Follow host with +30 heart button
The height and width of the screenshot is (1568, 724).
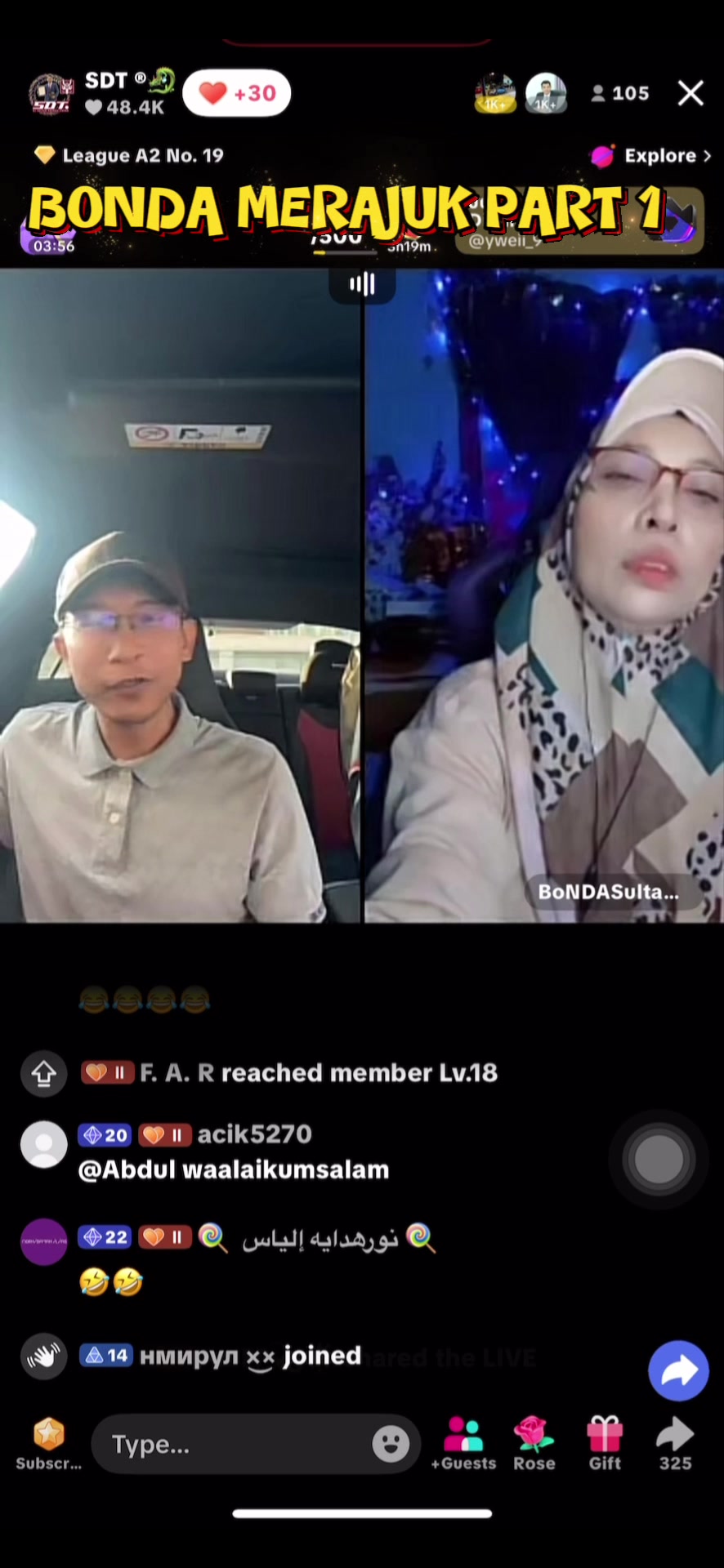236,93
